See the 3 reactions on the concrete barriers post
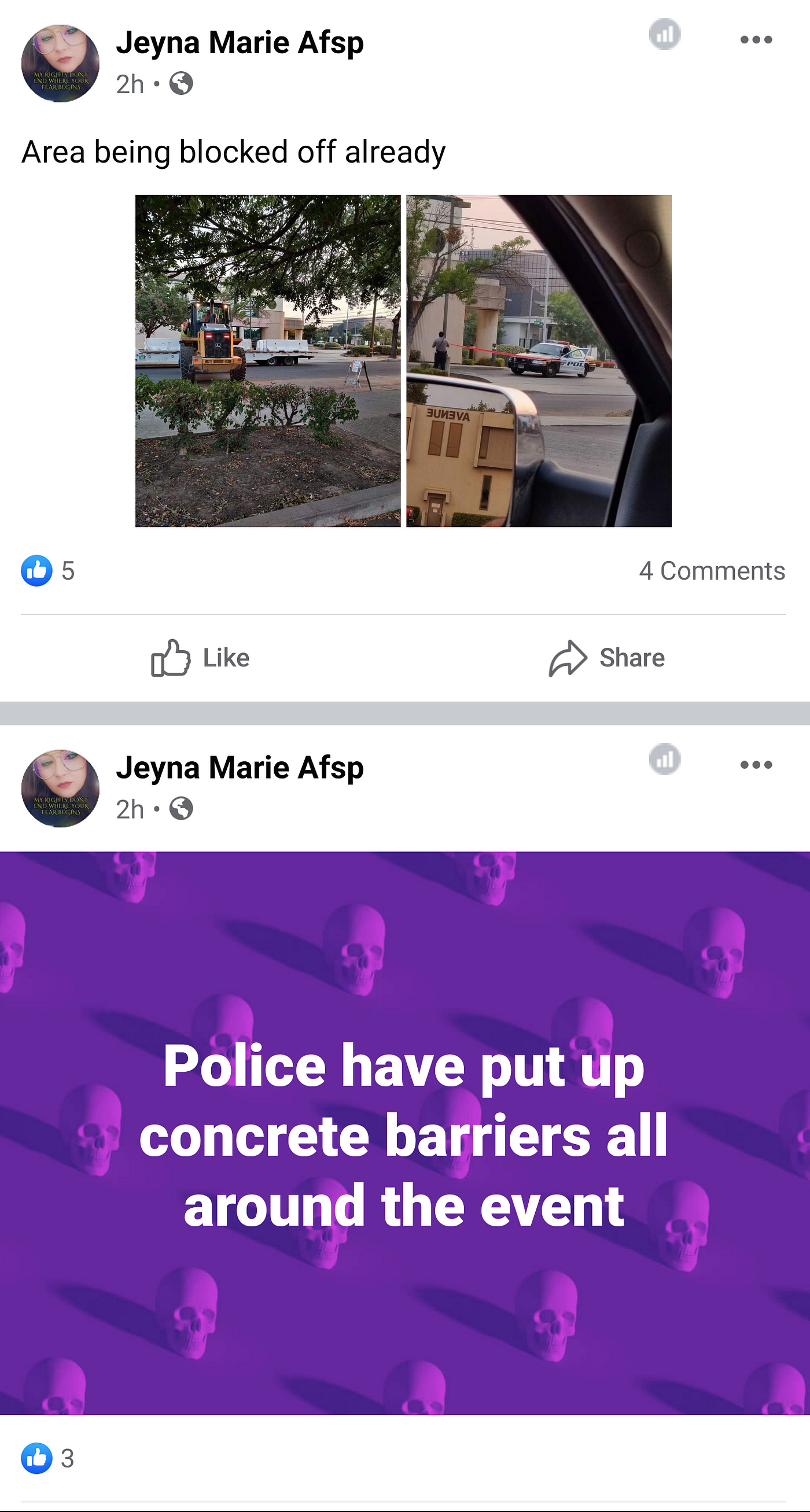 (x=48, y=1459)
